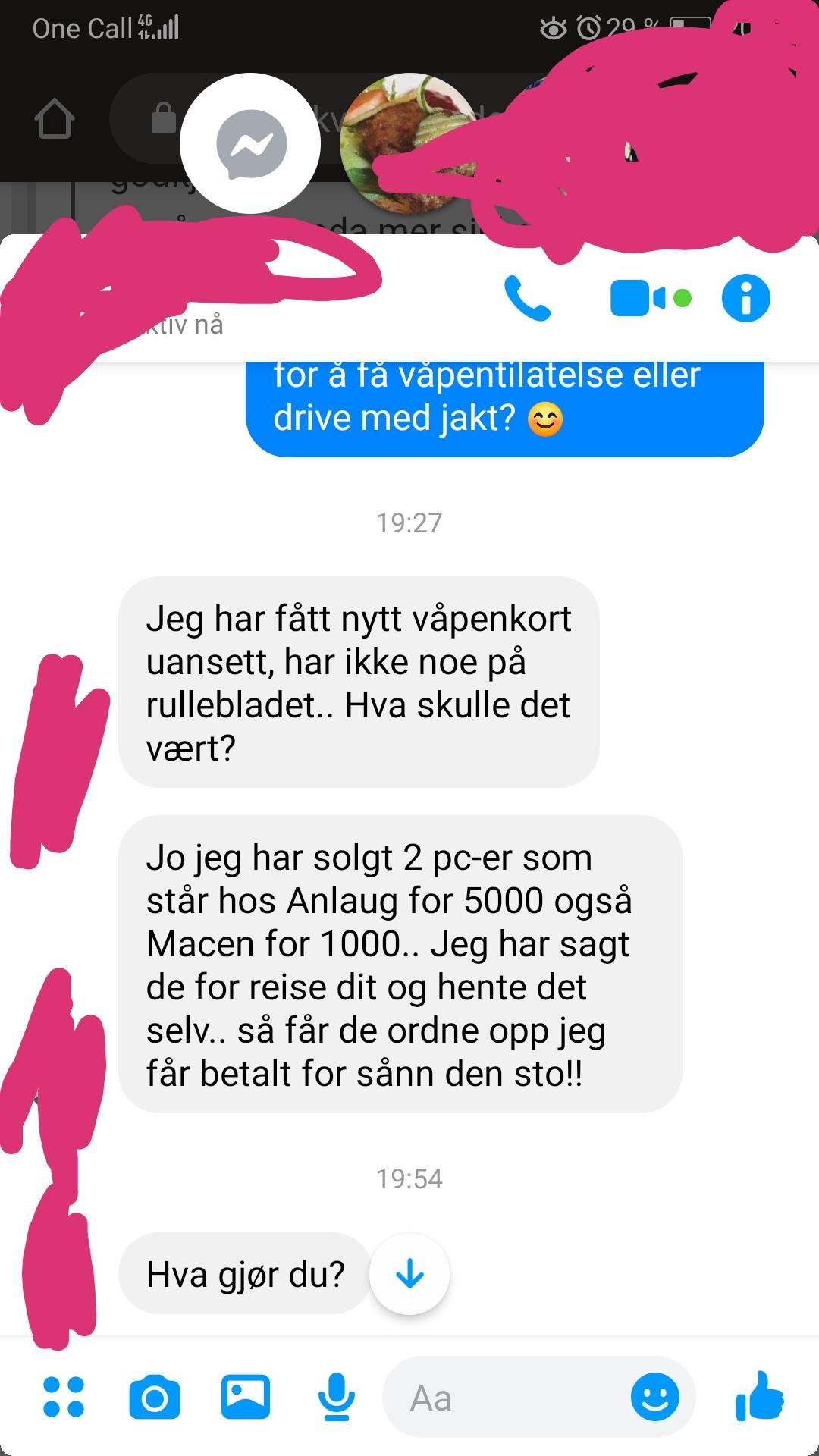Open the food-photo chat head

[409, 143]
